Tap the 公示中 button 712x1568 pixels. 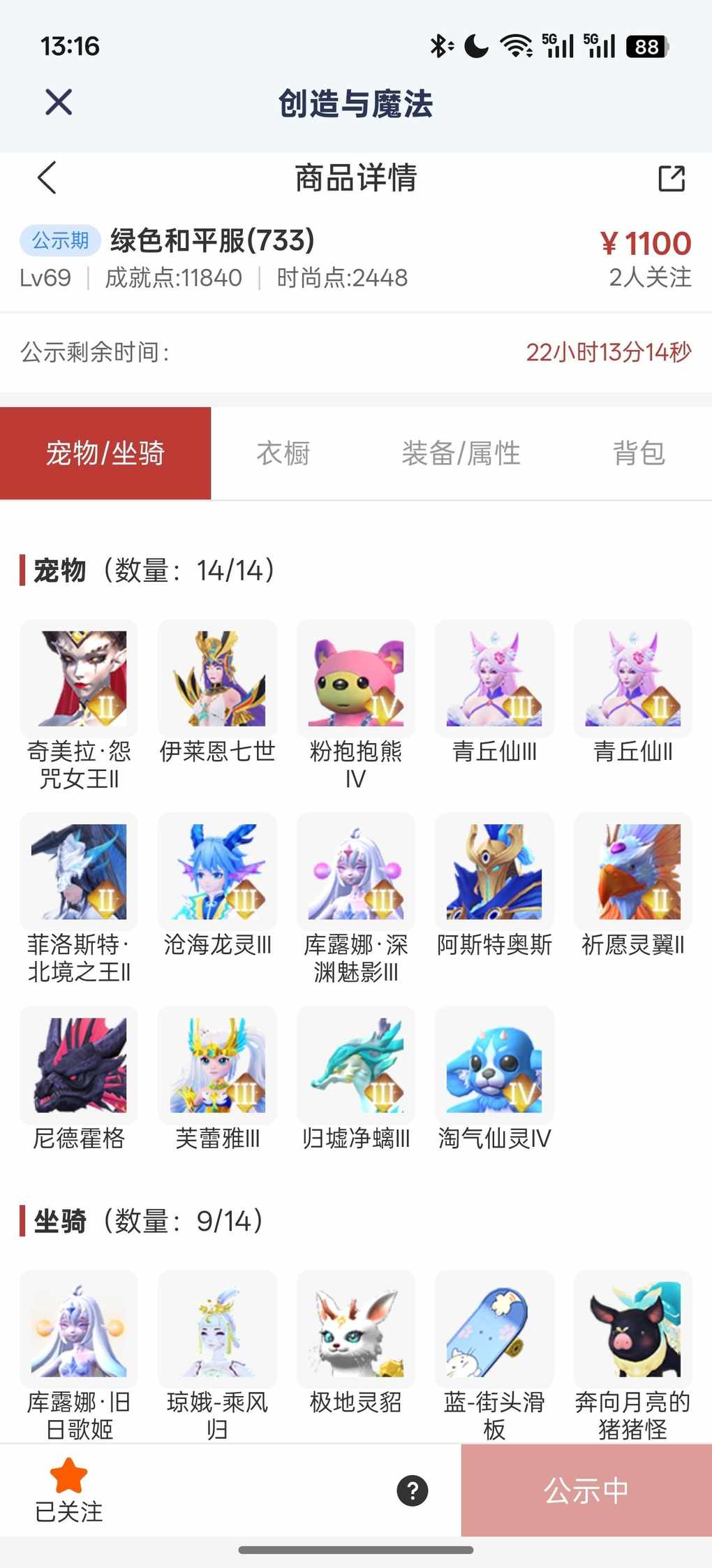click(x=586, y=1490)
